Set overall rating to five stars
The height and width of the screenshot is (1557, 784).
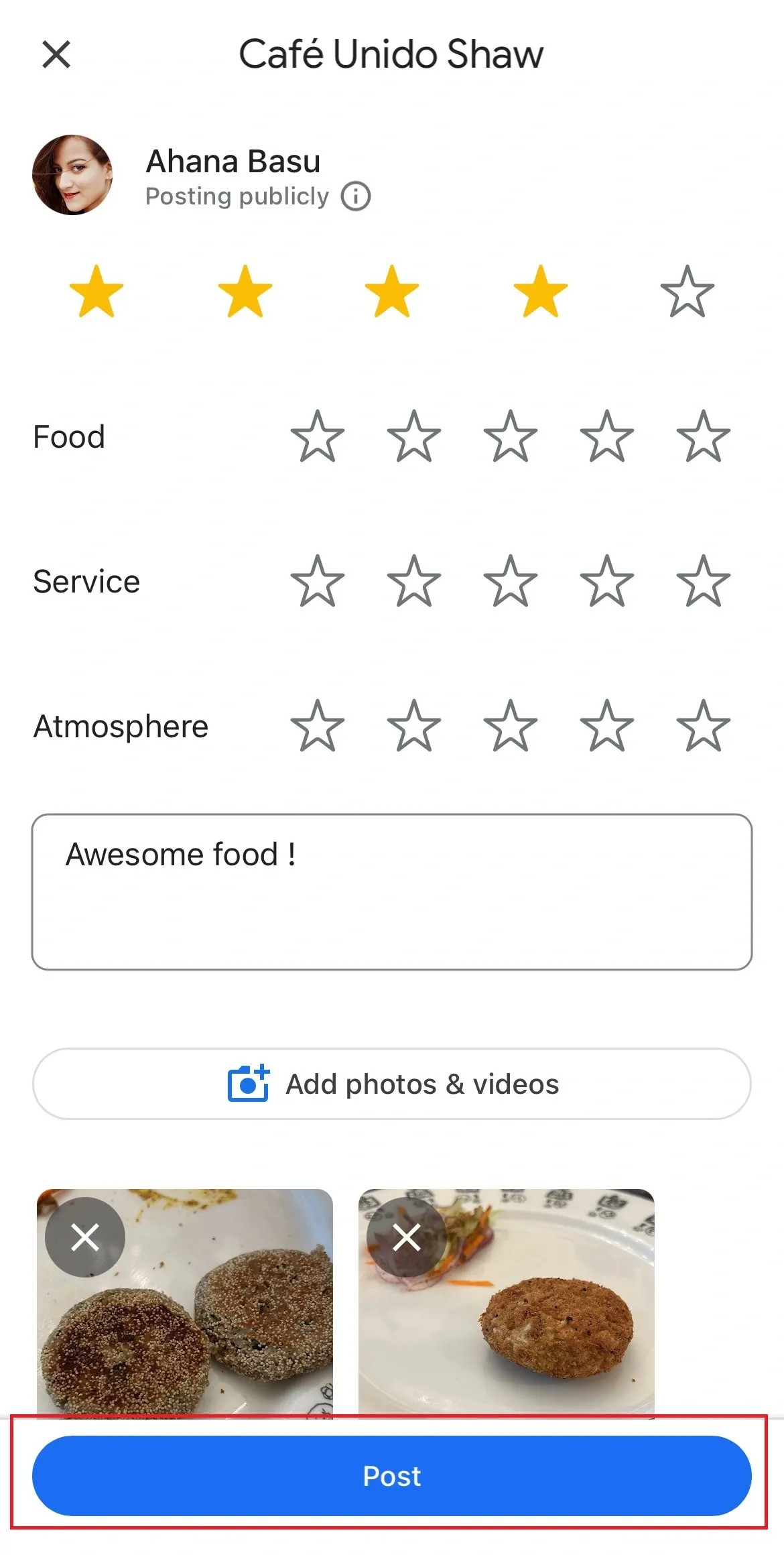click(687, 291)
